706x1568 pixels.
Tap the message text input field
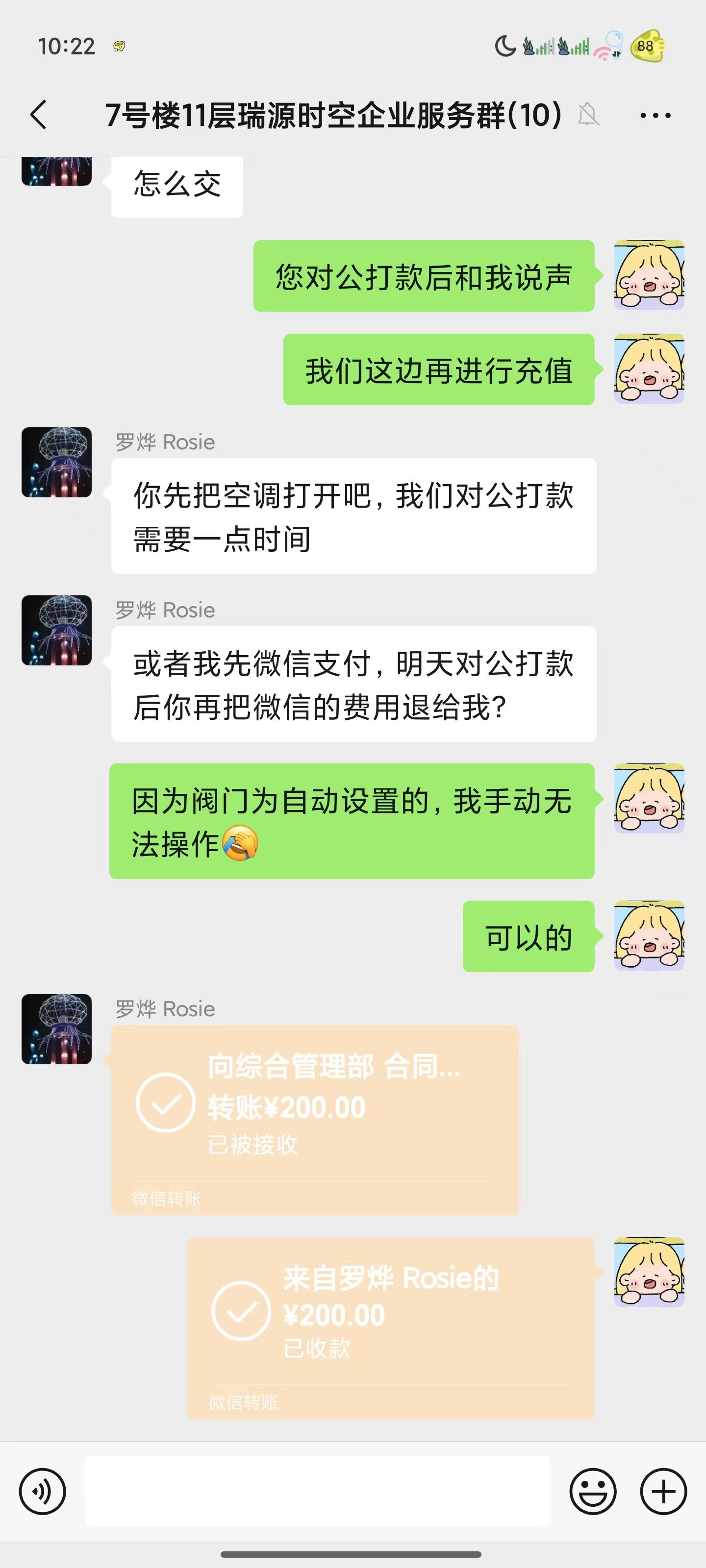click(317, 1491)
